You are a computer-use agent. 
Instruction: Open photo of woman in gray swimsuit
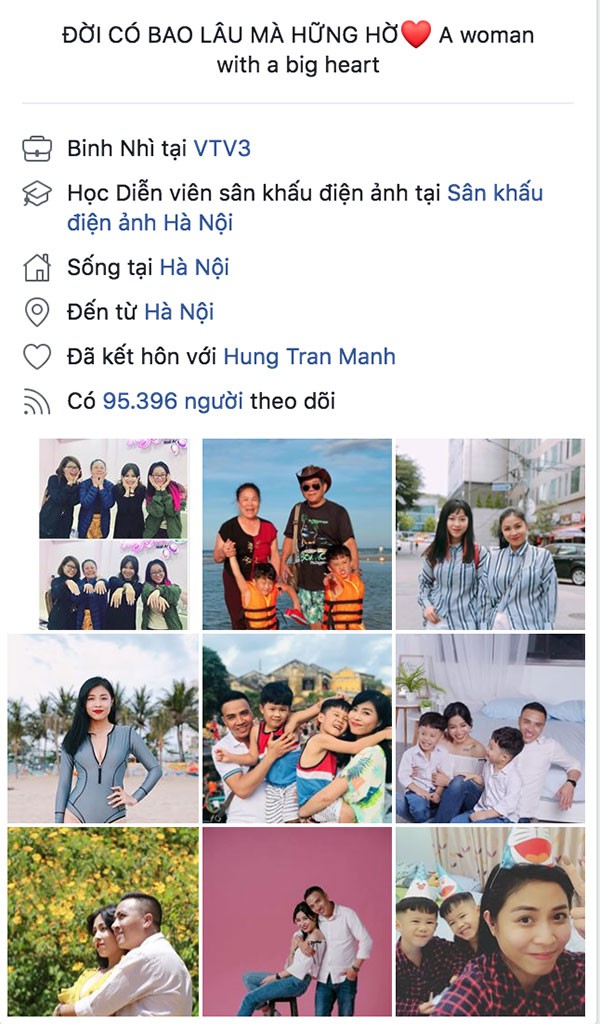tap(103, 727)
